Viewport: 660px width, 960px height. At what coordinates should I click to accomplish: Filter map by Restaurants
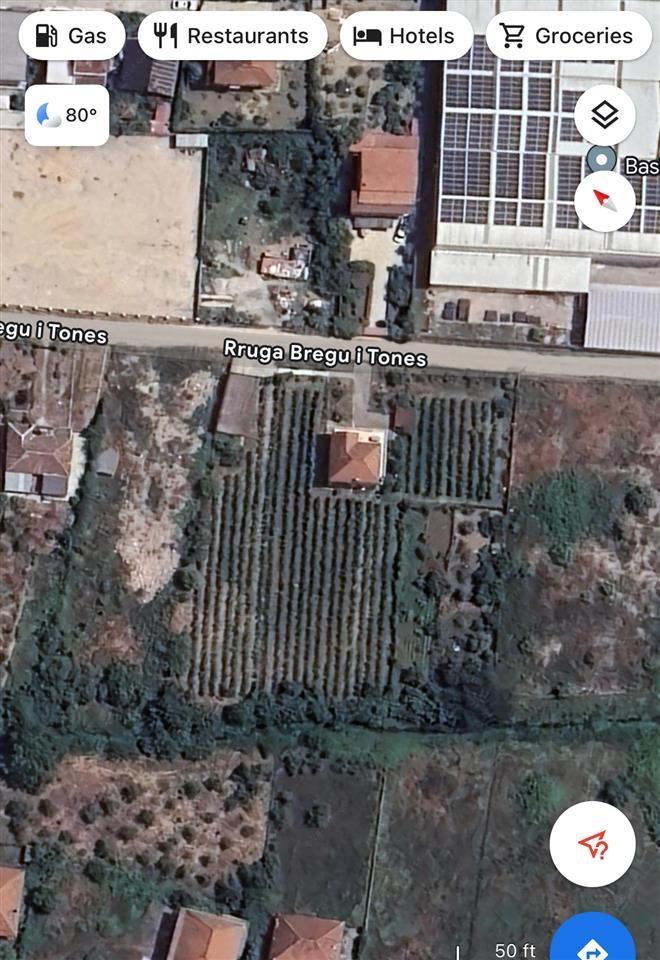(x=232, y=36)
